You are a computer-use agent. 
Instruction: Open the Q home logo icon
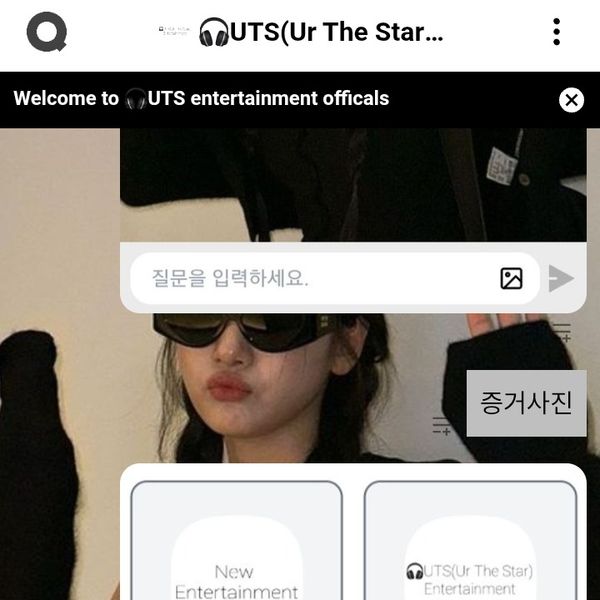[46, 32]
